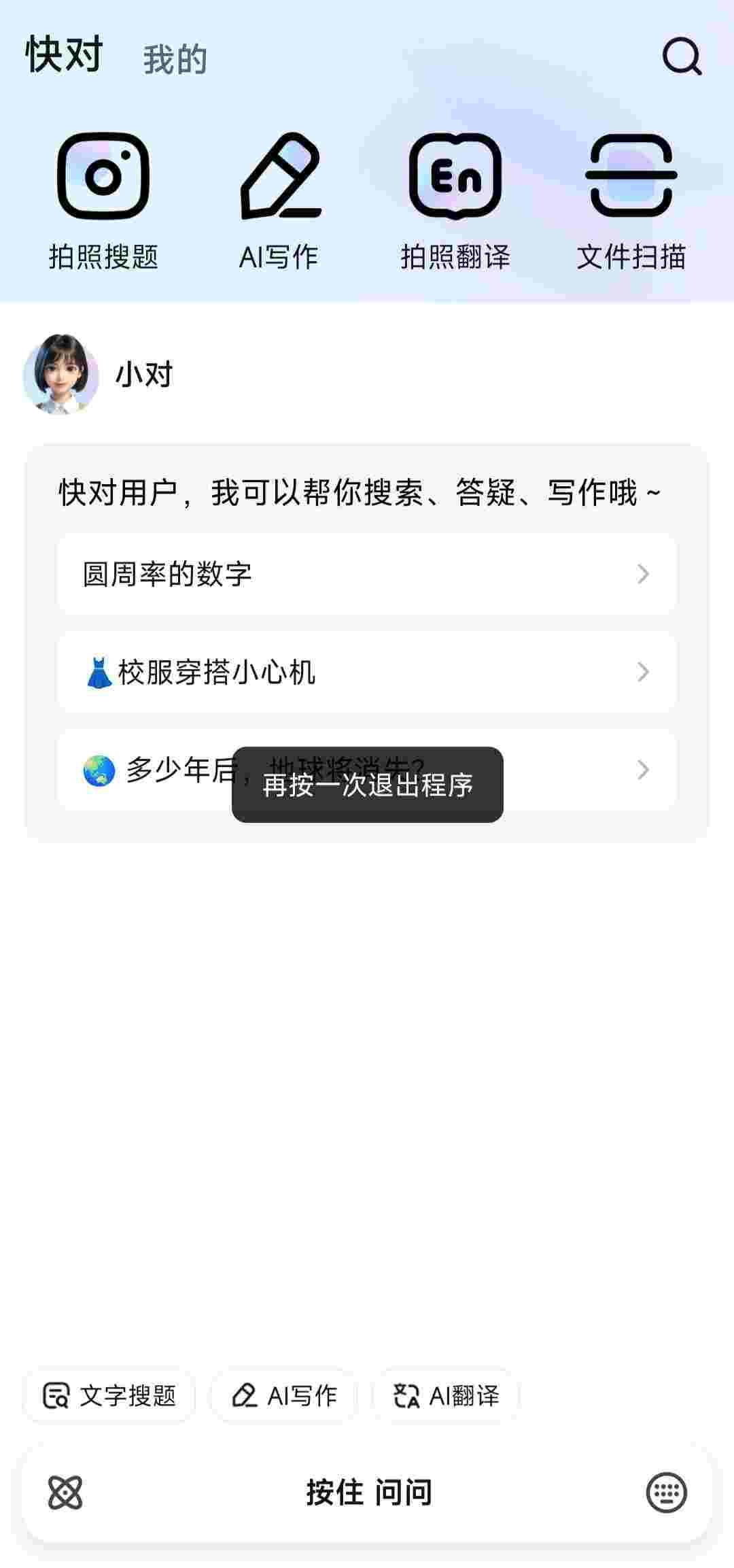Open the 圆周率的数字 suggestion

[367, 575]
